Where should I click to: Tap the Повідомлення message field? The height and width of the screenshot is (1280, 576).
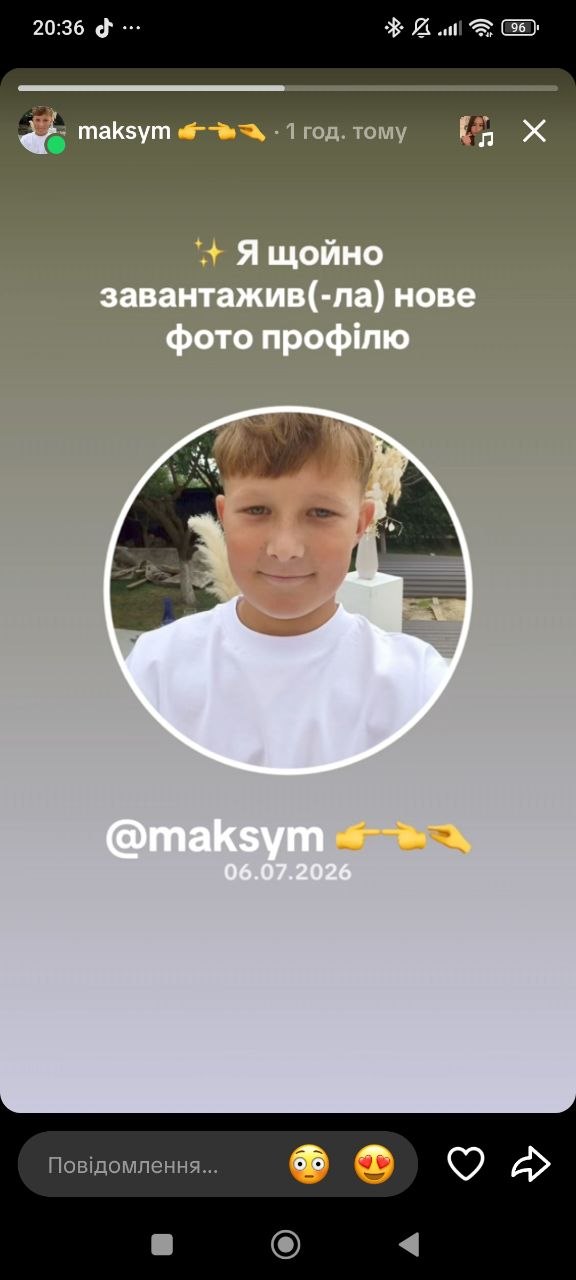[x=217, y=1164]
